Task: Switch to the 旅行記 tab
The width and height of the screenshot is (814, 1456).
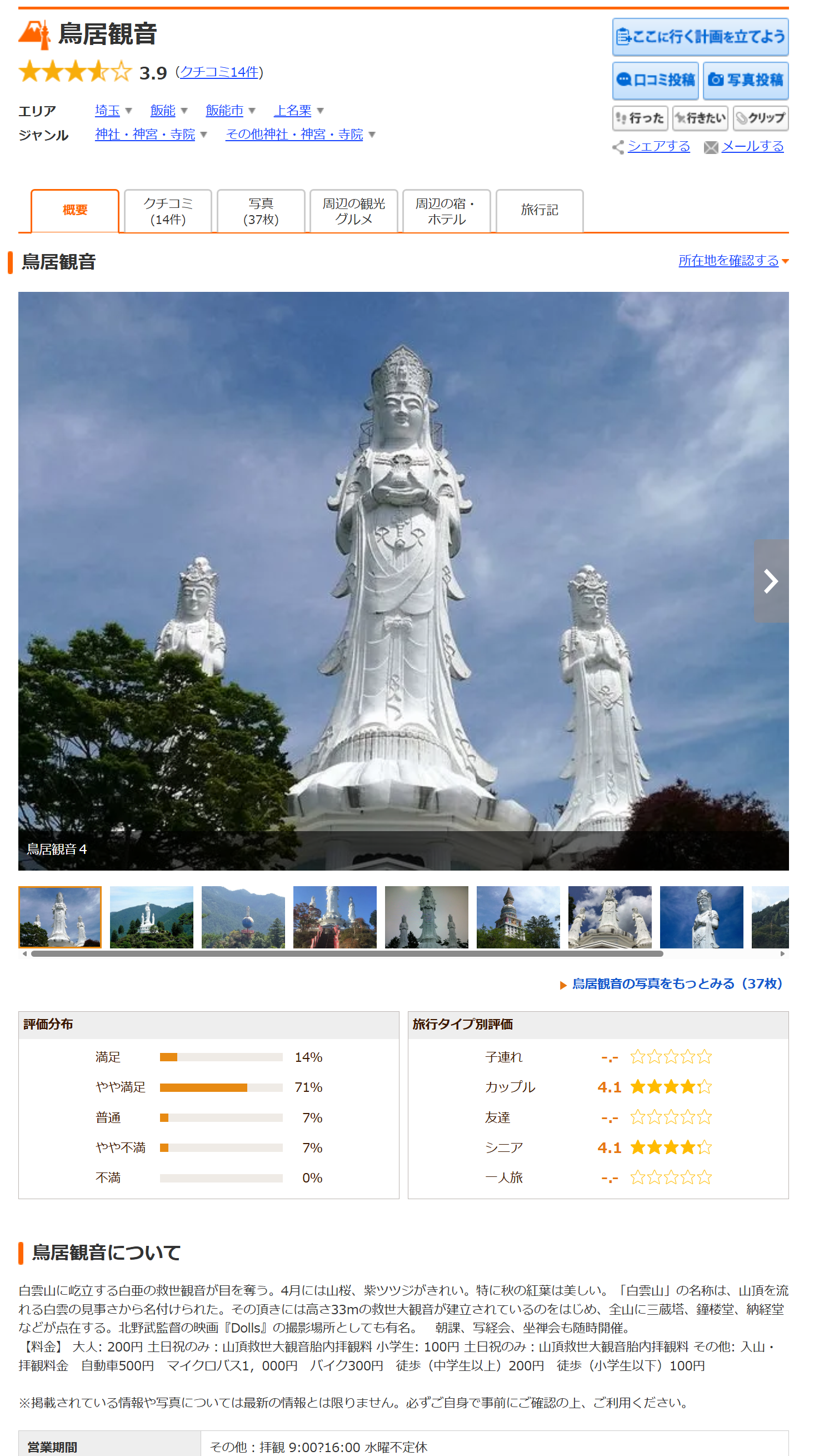Action: click(539, 210)
